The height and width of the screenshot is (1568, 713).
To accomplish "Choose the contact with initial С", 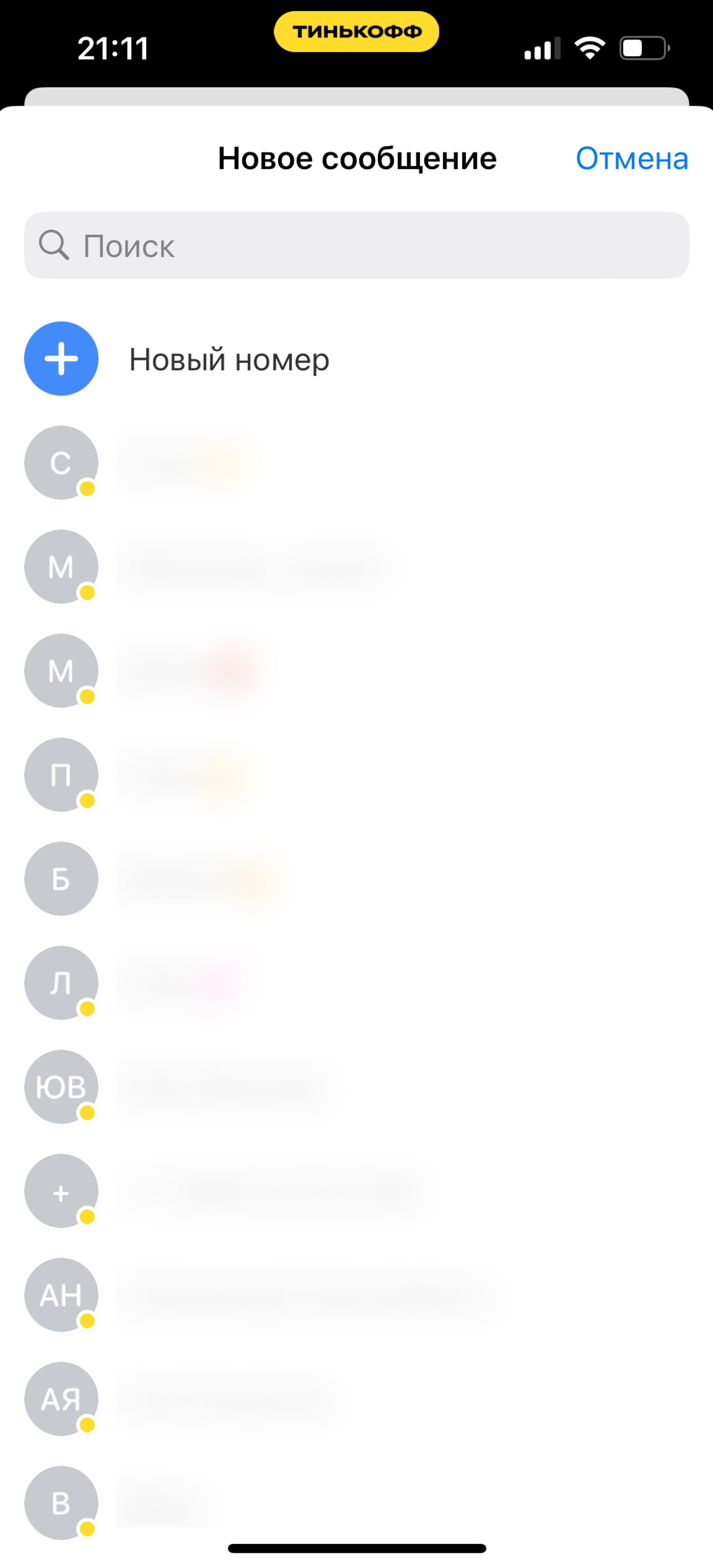I will coord(356,462).
